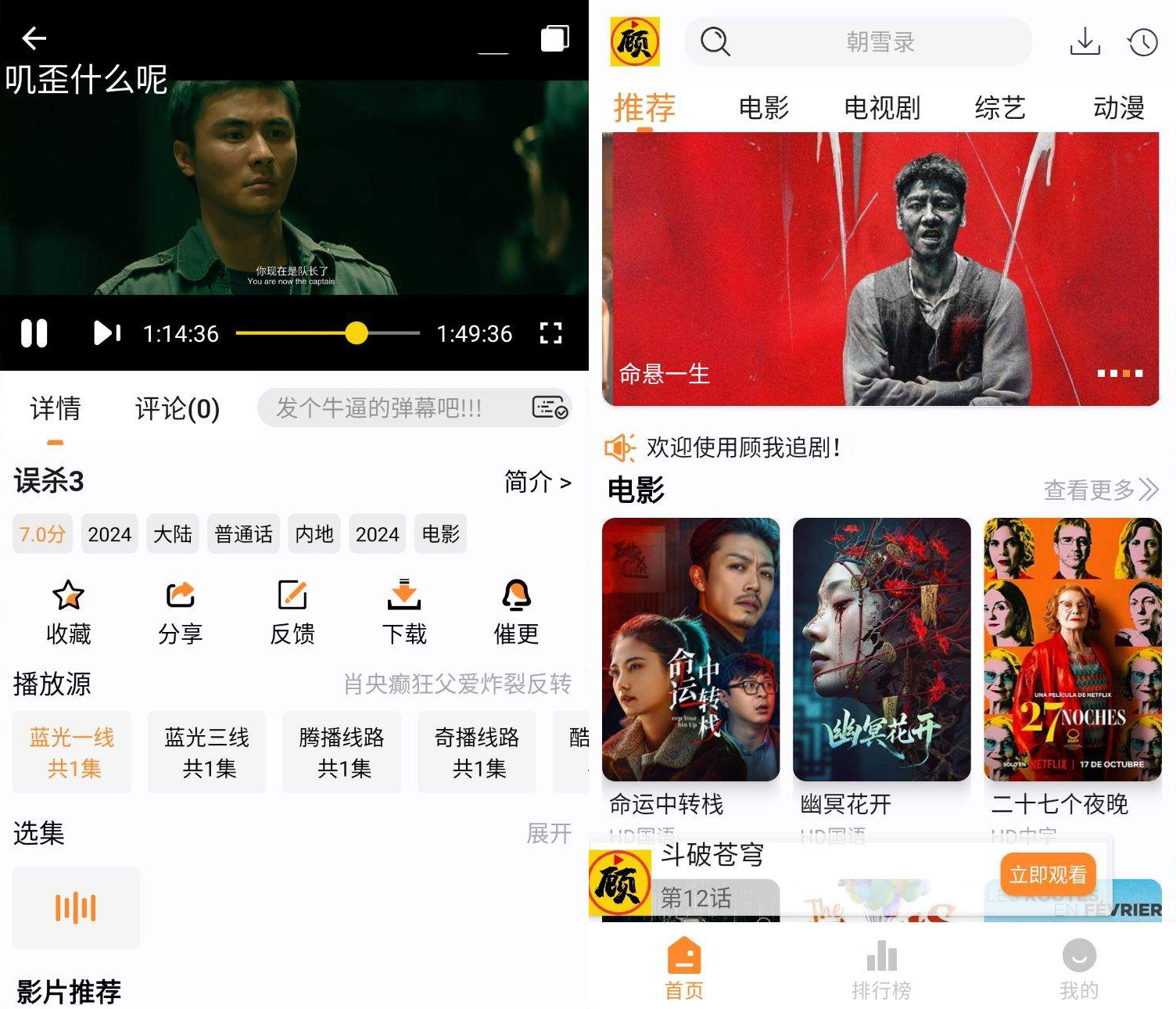Expand the 选集 episode list
The height and width of the screenshot is (1009, 1176).
pos(548,833)
